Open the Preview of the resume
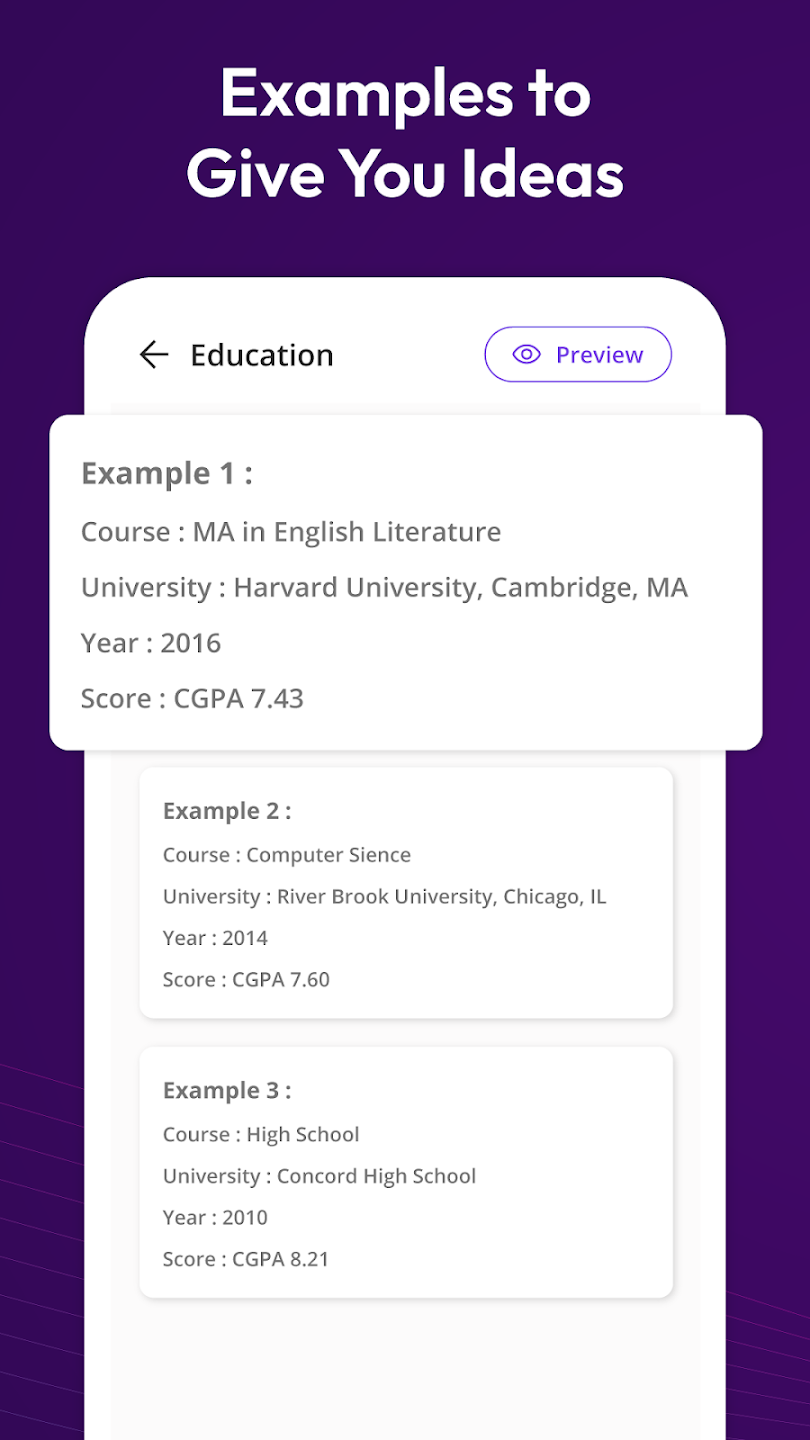This screenshot has width=810, height=1440. (578, 354)
